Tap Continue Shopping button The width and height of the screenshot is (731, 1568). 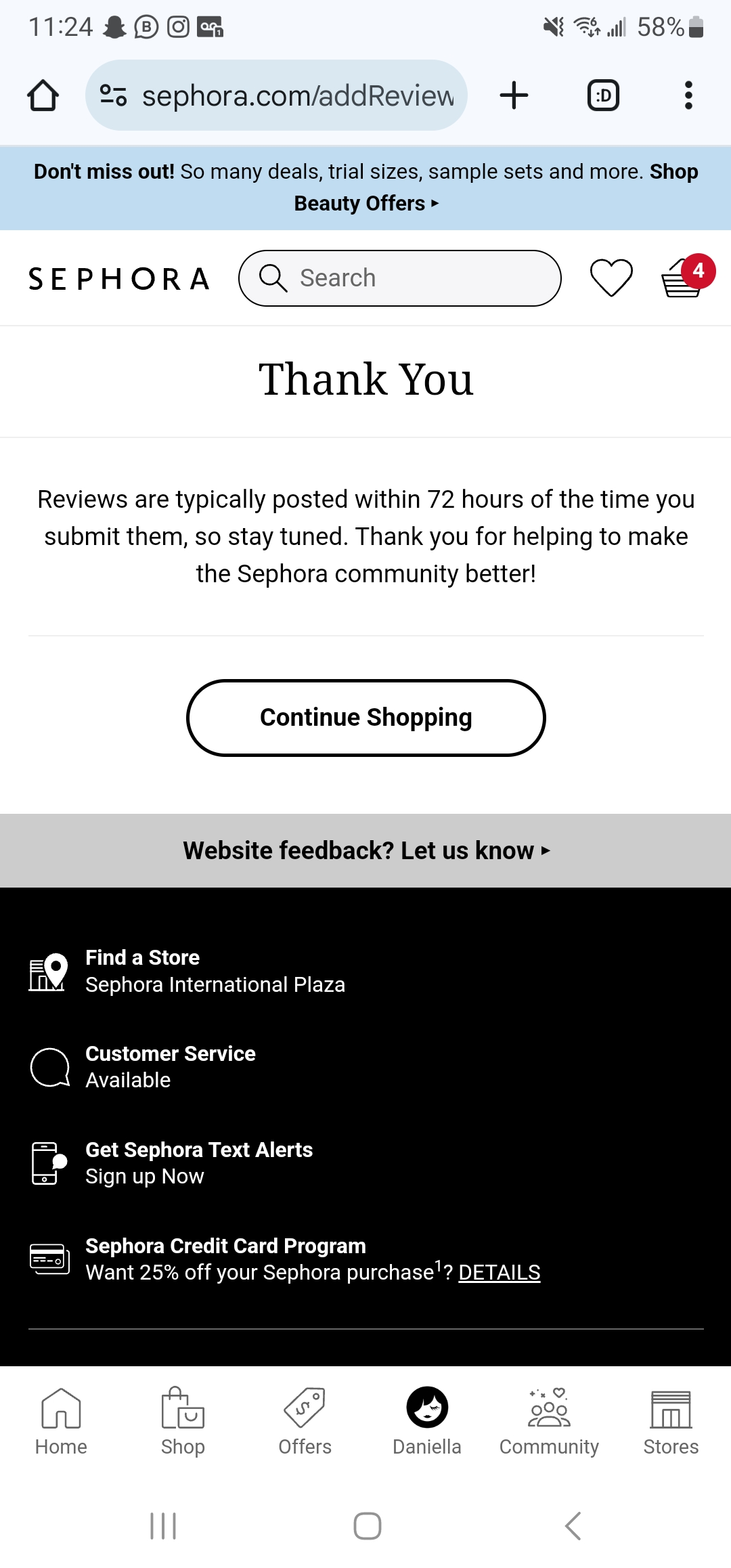[365, 718]
